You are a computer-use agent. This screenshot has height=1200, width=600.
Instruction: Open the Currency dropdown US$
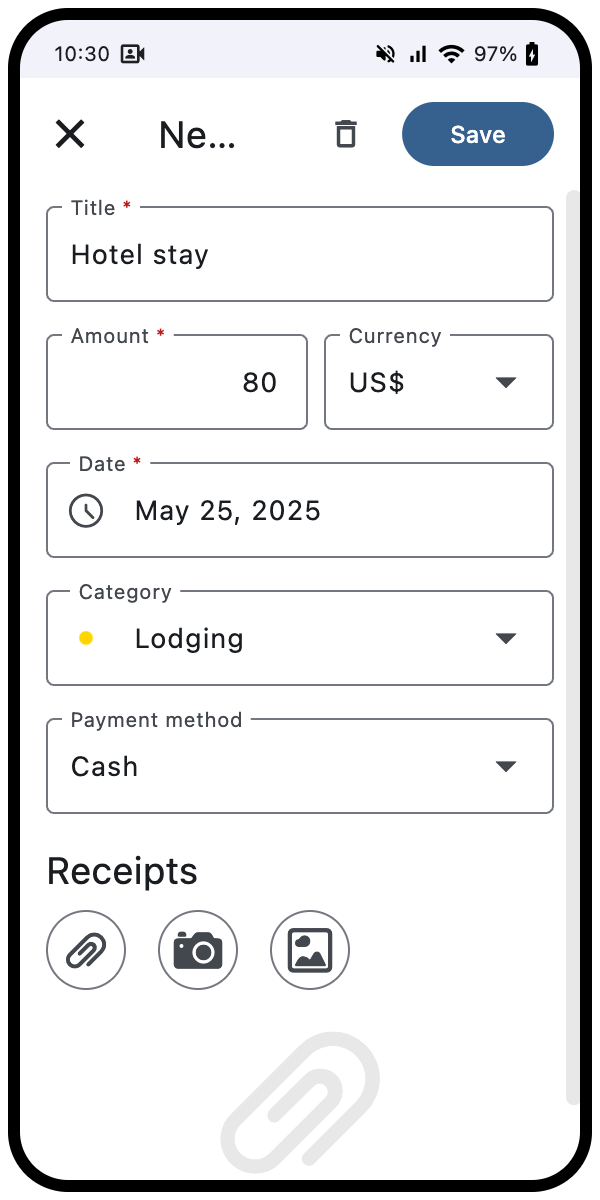pyautogui.click(x=439, y=382)
